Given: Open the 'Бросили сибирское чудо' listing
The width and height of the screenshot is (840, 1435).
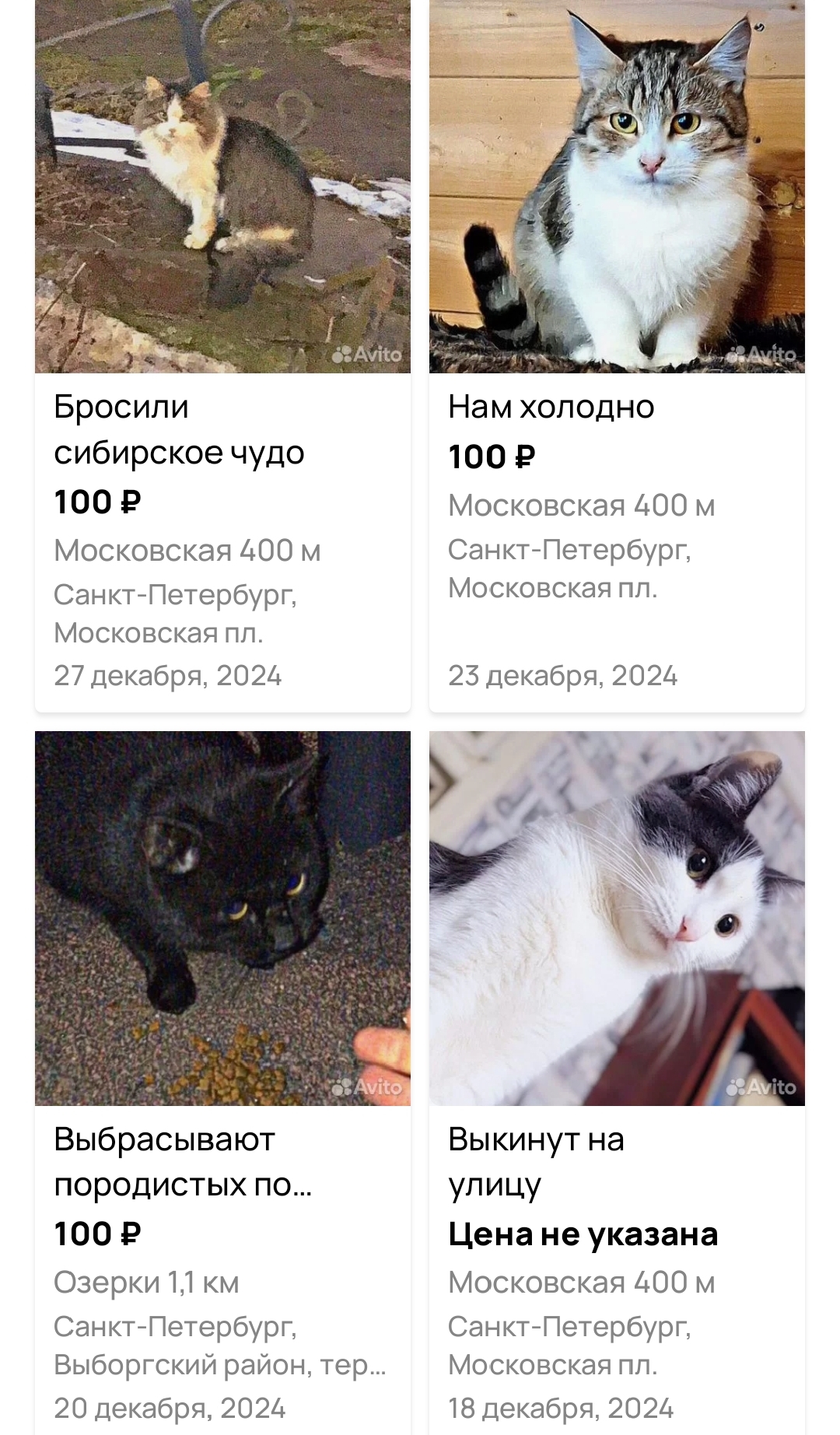Looking at the screenshot, I should [179, 429].
